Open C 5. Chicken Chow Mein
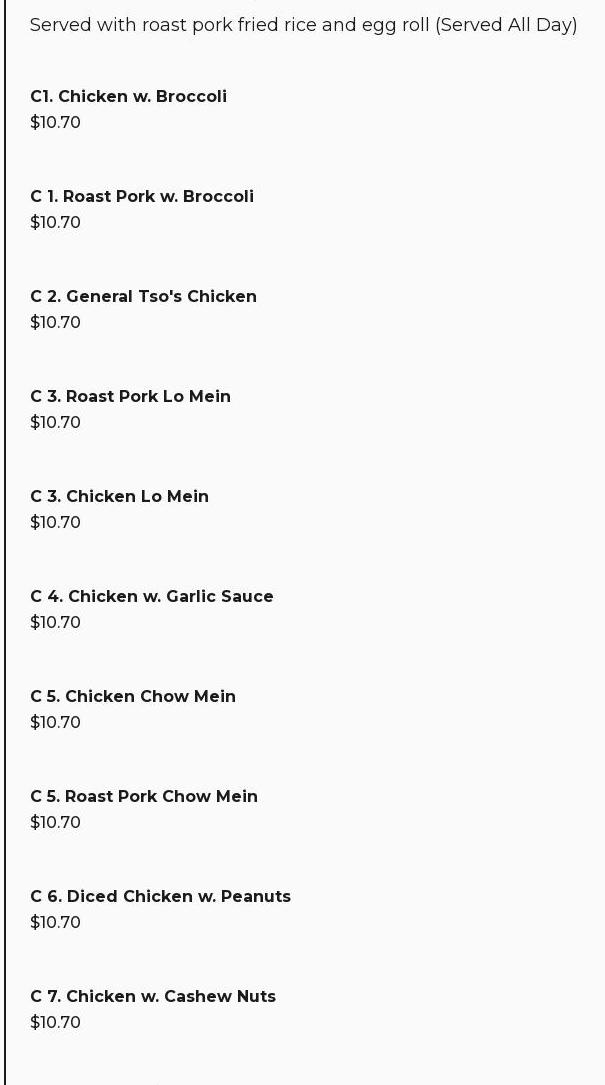The height and width of the screenshot is (1085, 605). (x=133, y=697)
